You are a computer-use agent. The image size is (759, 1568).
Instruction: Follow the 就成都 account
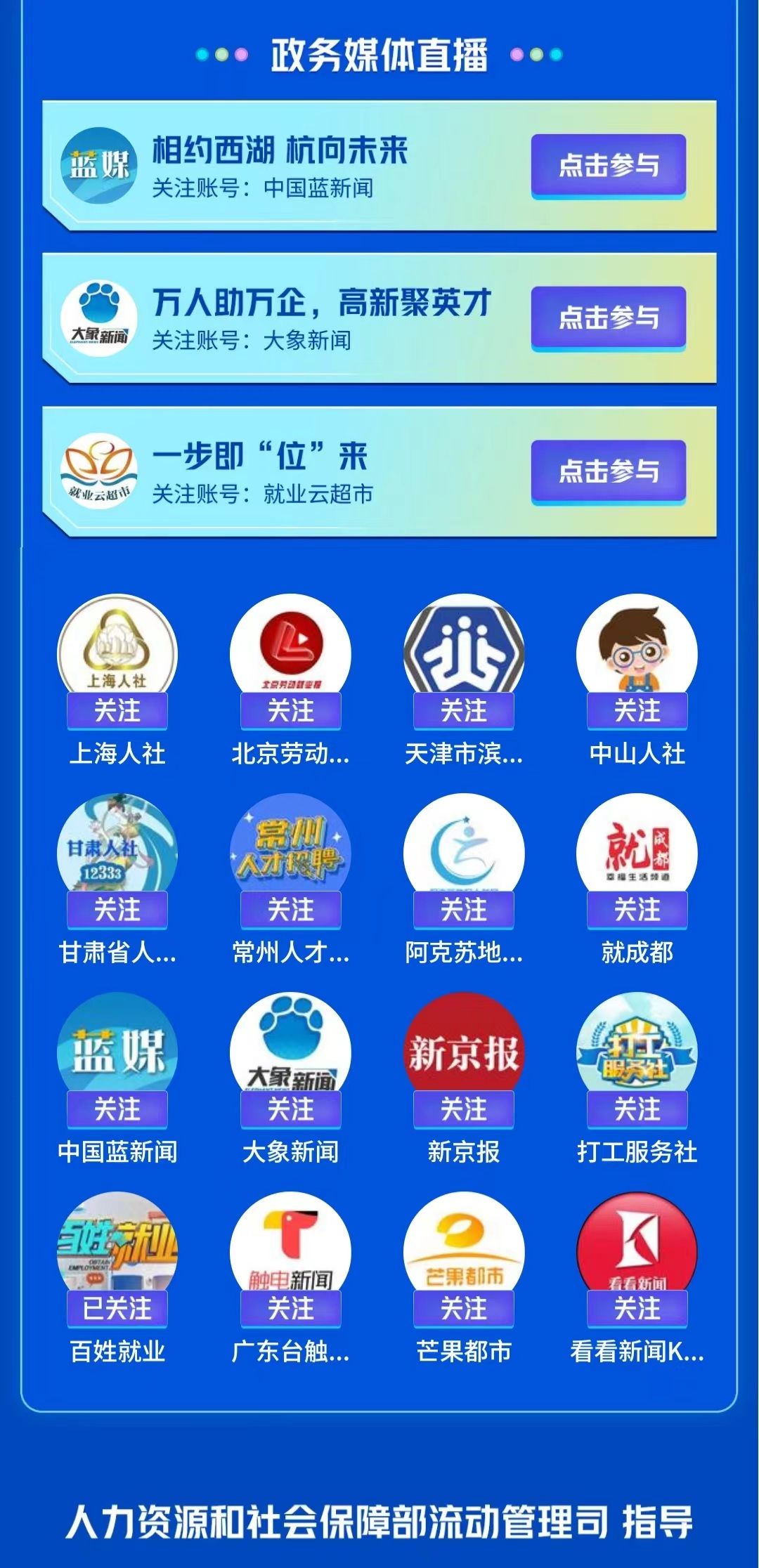coord(637,910)
